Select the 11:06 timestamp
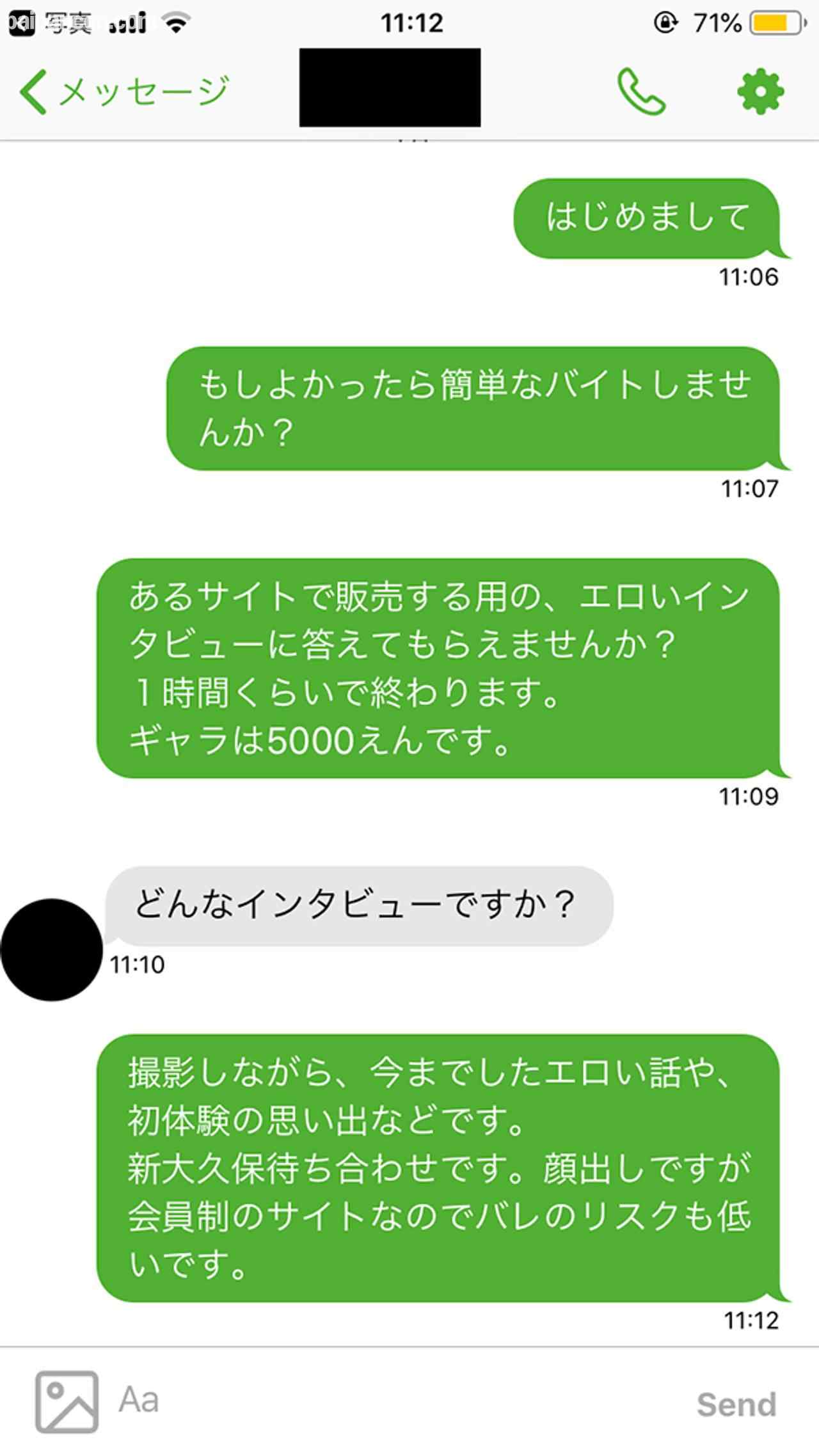 pos(747,277)
